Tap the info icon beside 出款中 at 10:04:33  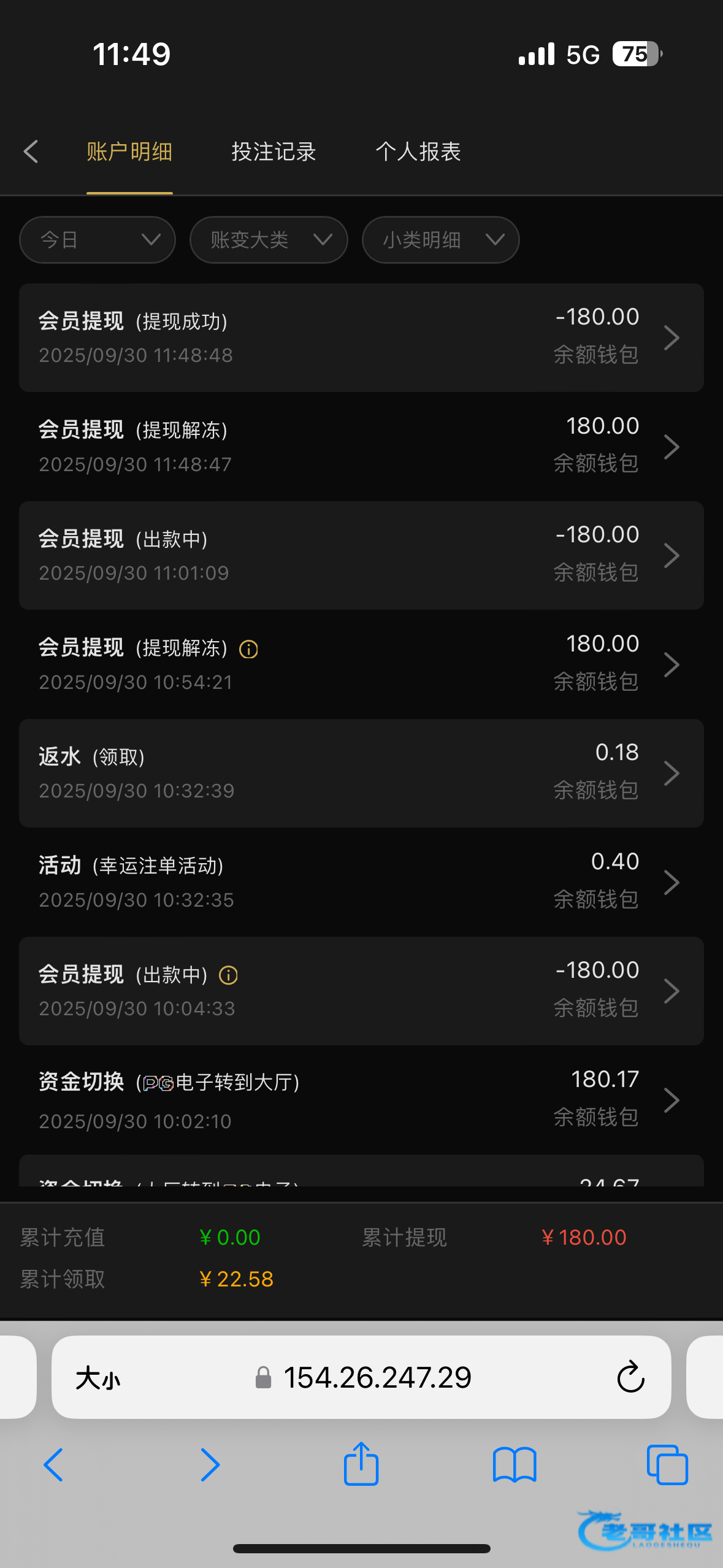tap(229, 975)
